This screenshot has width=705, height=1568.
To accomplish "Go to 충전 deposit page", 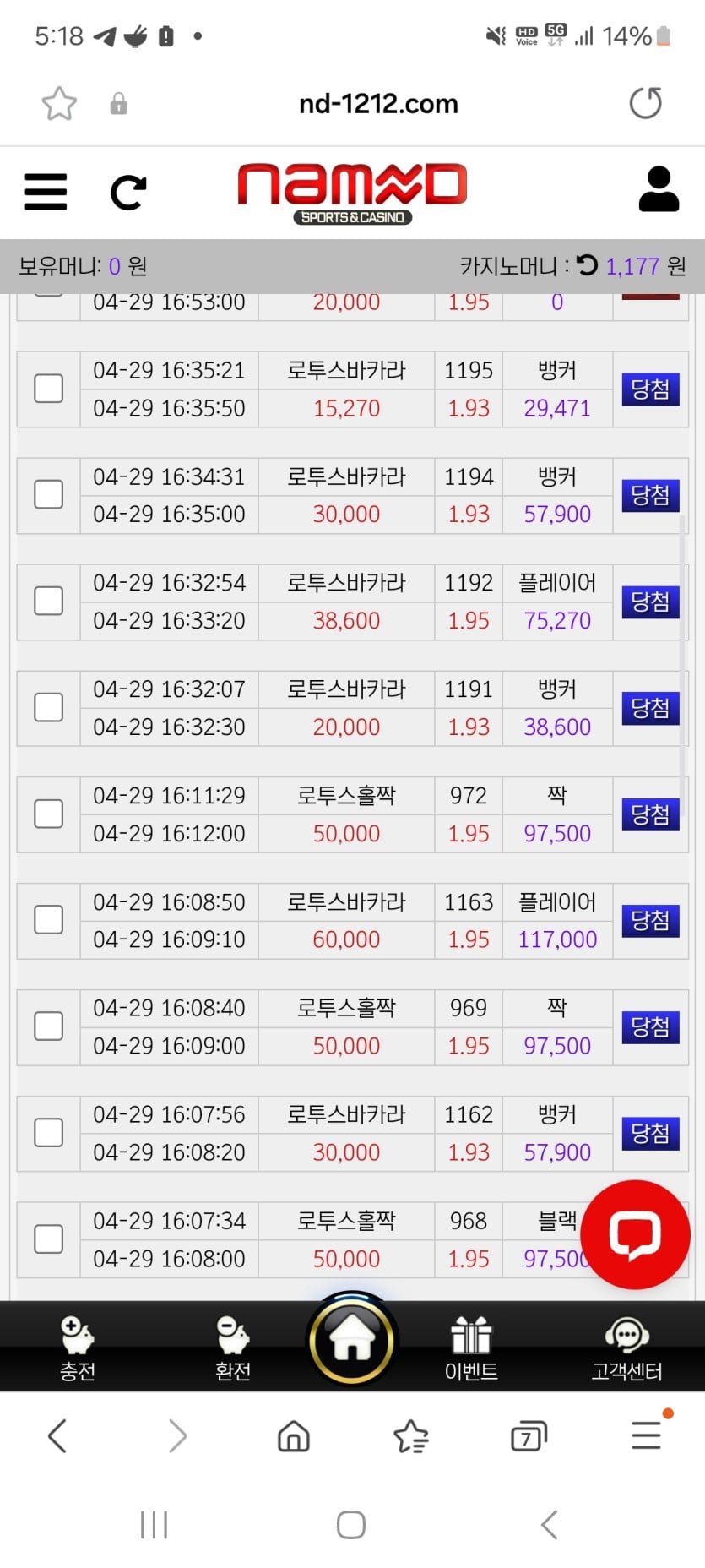I will pyautogui.click(x=78, y=1347).
